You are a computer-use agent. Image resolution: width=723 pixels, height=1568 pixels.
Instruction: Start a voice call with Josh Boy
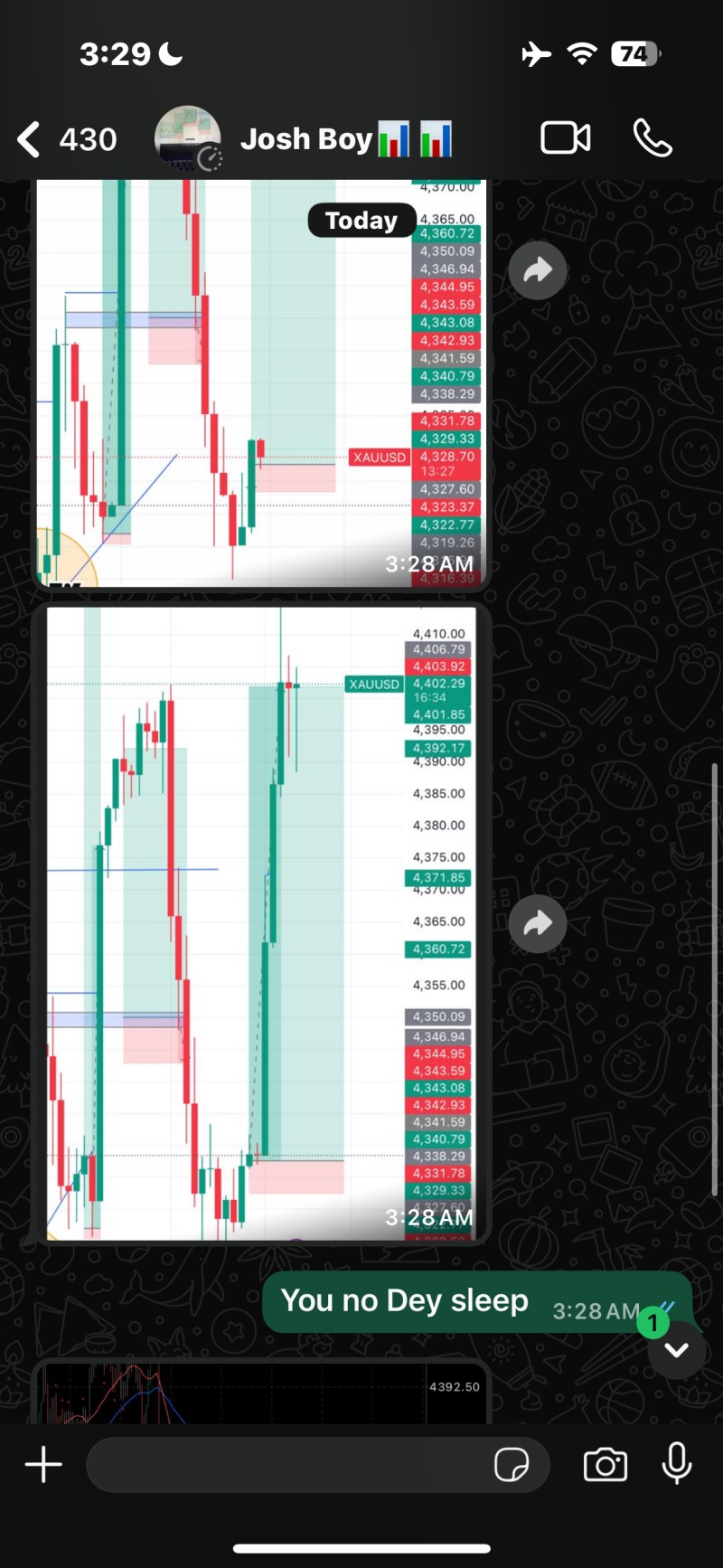click(653, 138)
